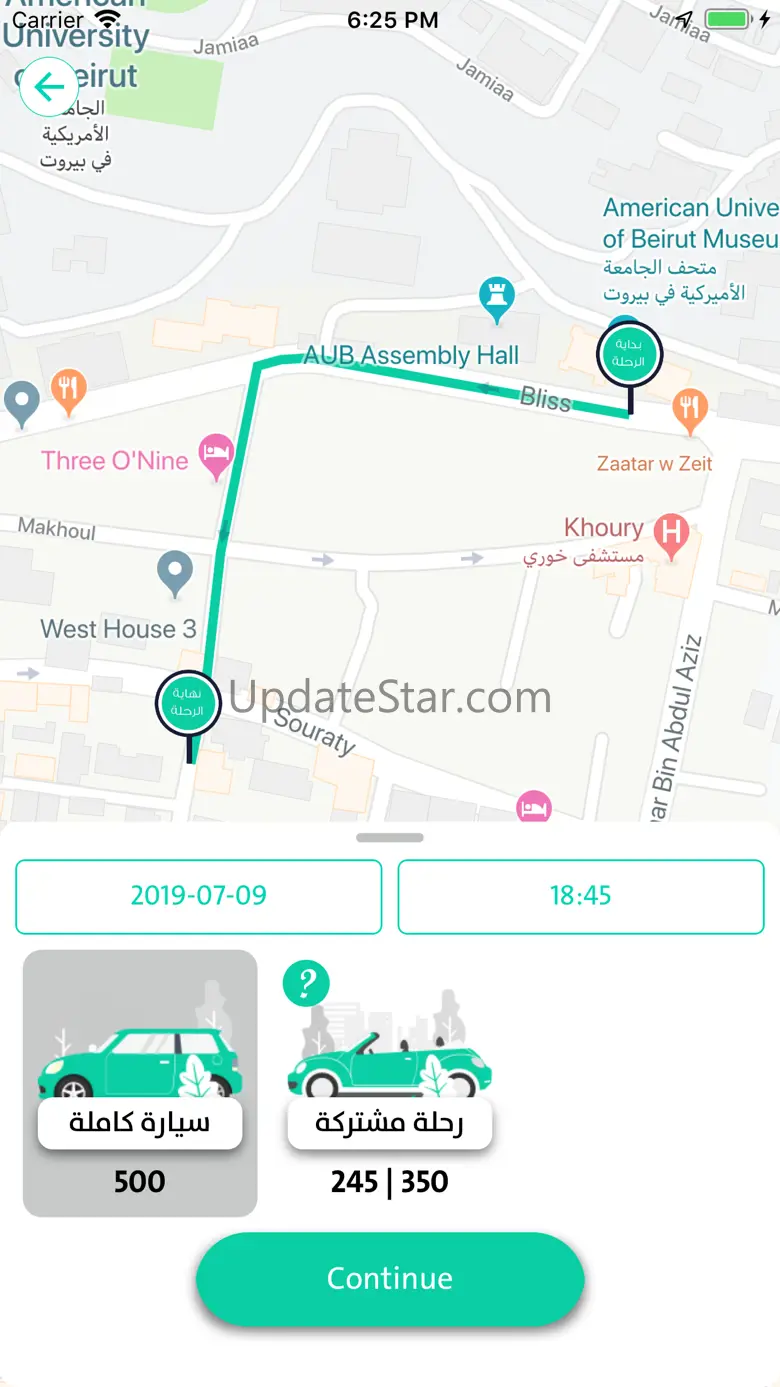This screenshot has width=780, height=1387.
Task: Open the Zaatar w Zeit restaurant marker
Action: click(x=689, y=411)
